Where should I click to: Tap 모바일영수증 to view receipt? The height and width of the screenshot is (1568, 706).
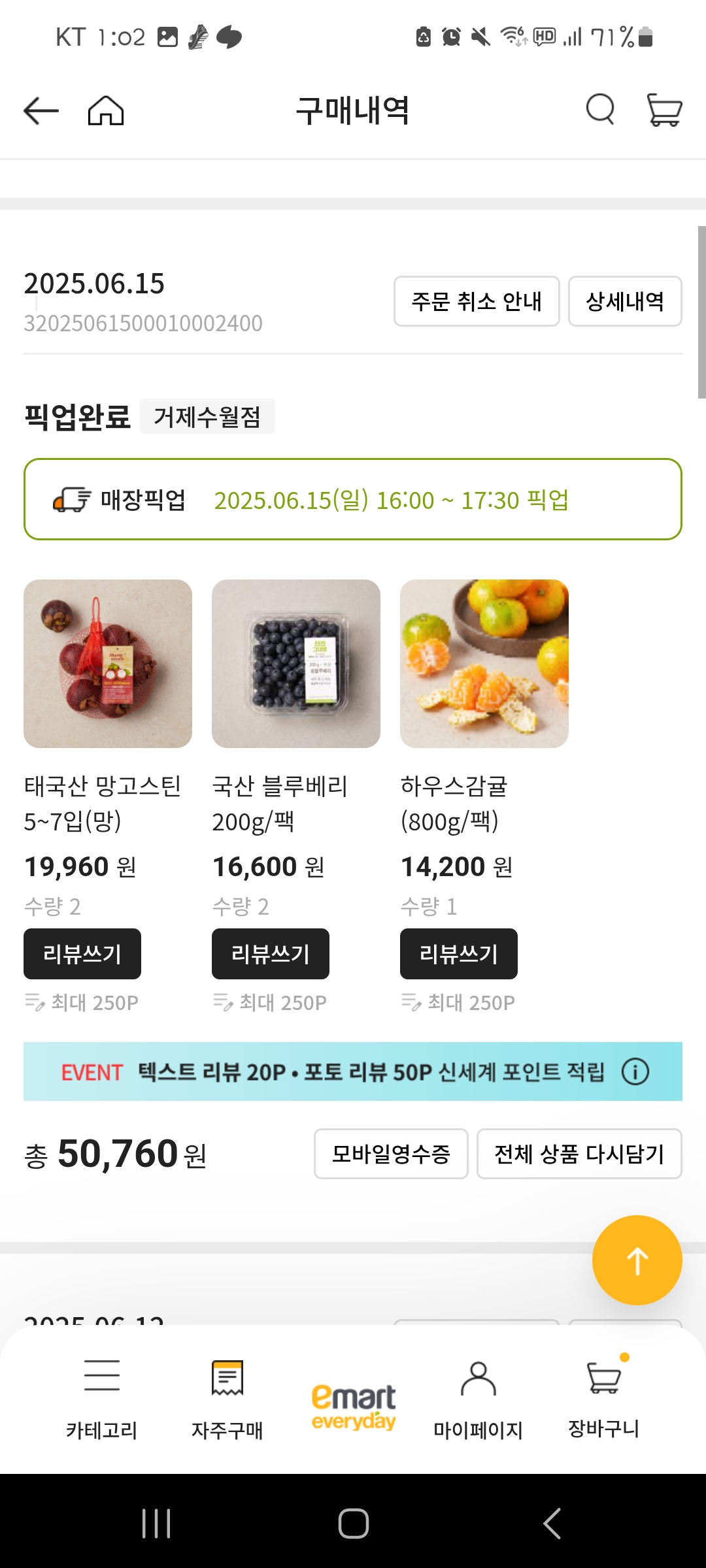[390, 1154]
